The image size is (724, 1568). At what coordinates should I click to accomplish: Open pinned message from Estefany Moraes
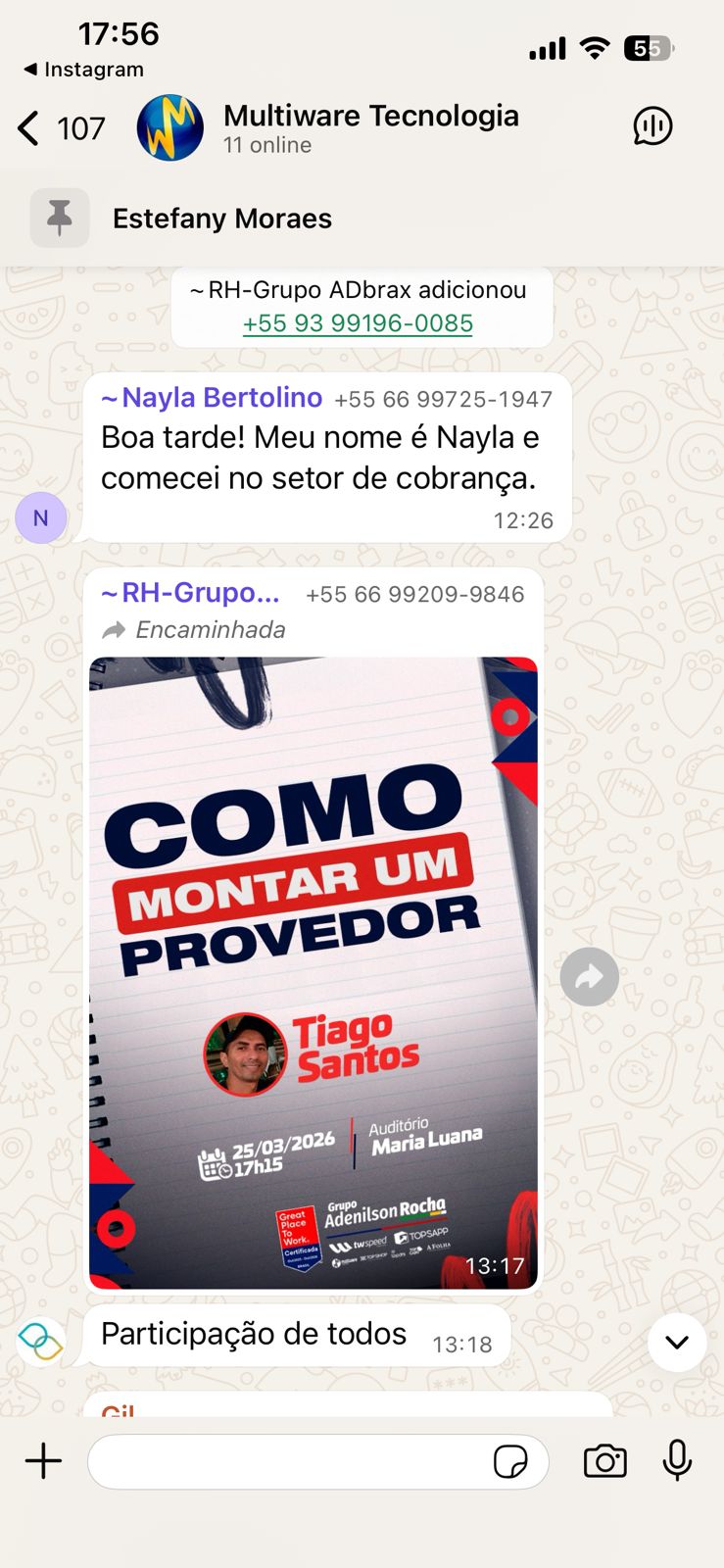[221, 219]
